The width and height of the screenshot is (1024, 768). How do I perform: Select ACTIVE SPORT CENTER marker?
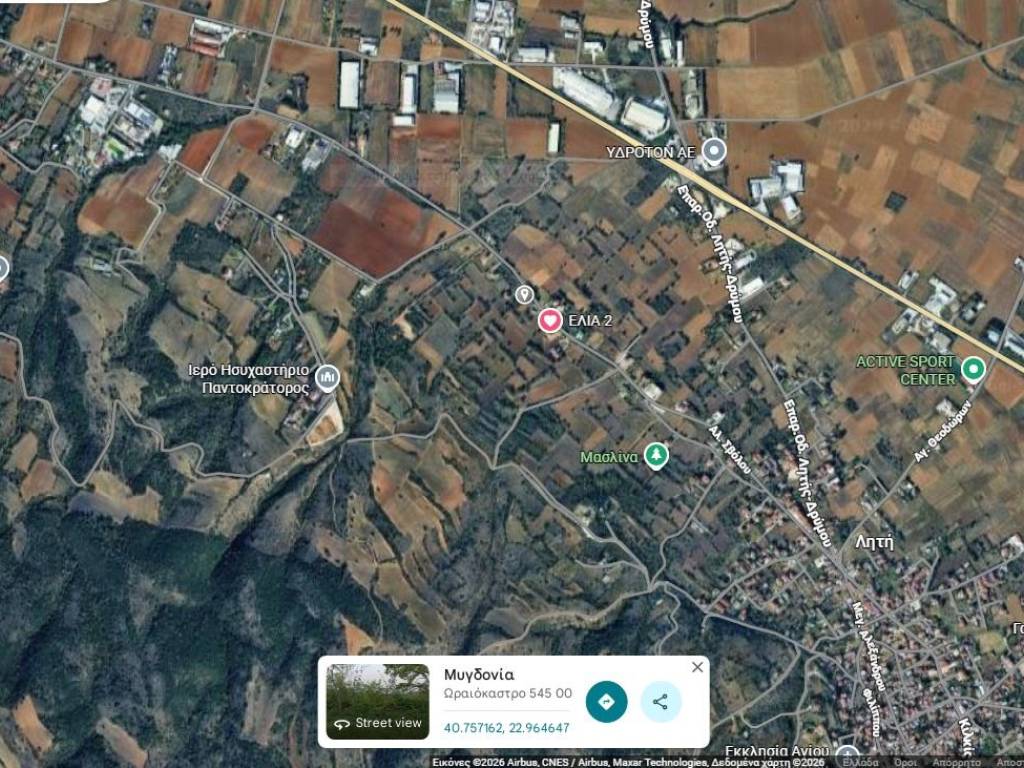coord(972,370)
